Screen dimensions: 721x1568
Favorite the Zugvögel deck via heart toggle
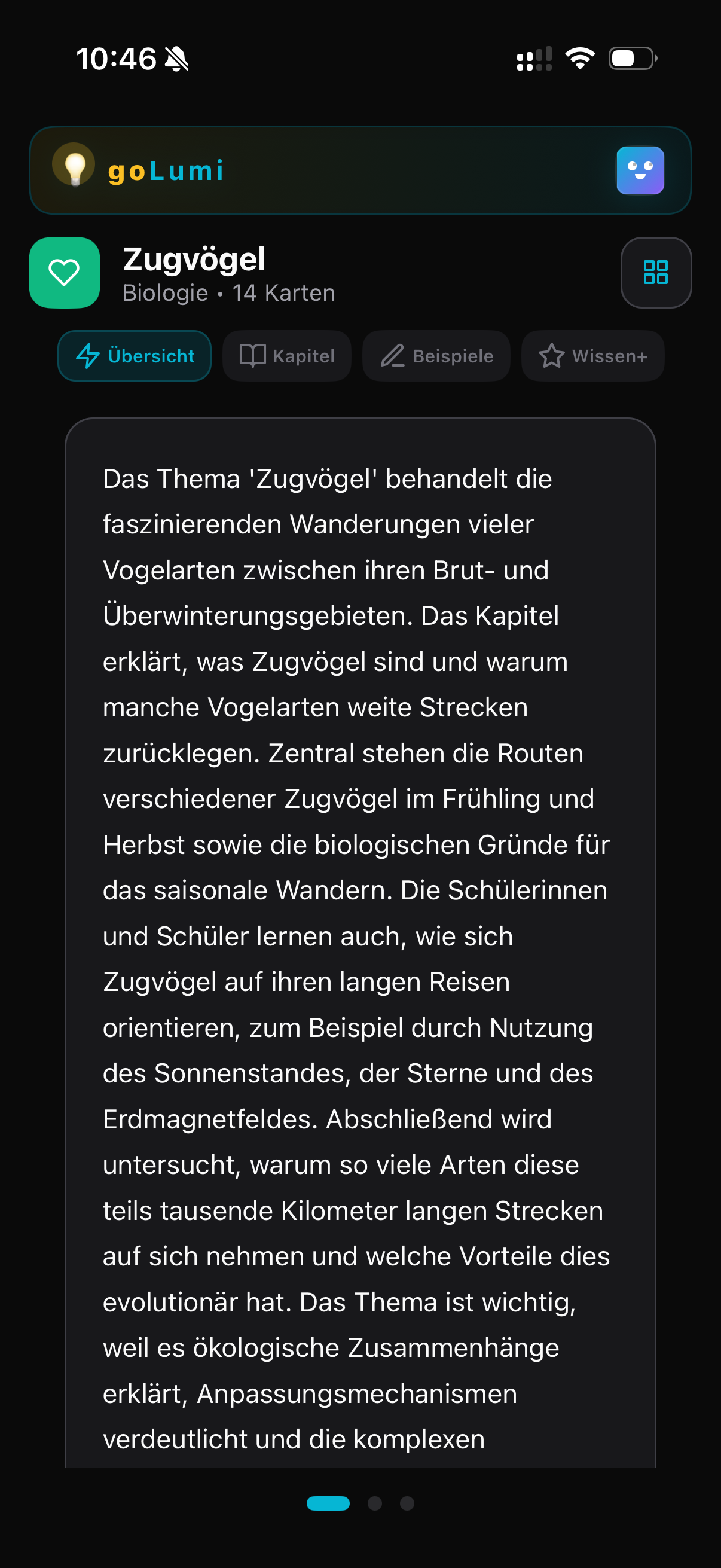click(x=65, y=272)
